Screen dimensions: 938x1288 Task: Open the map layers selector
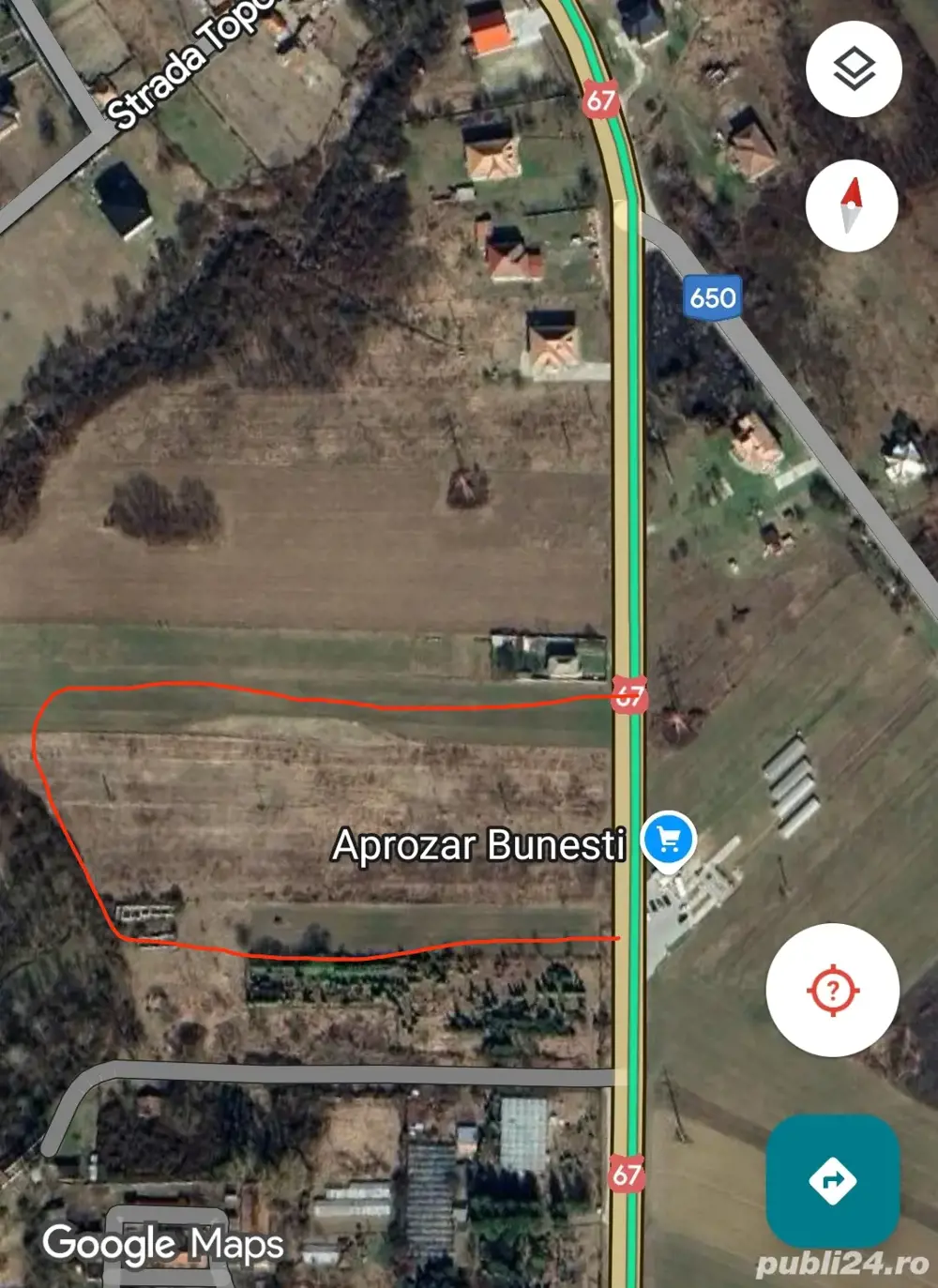coord(854,69)
